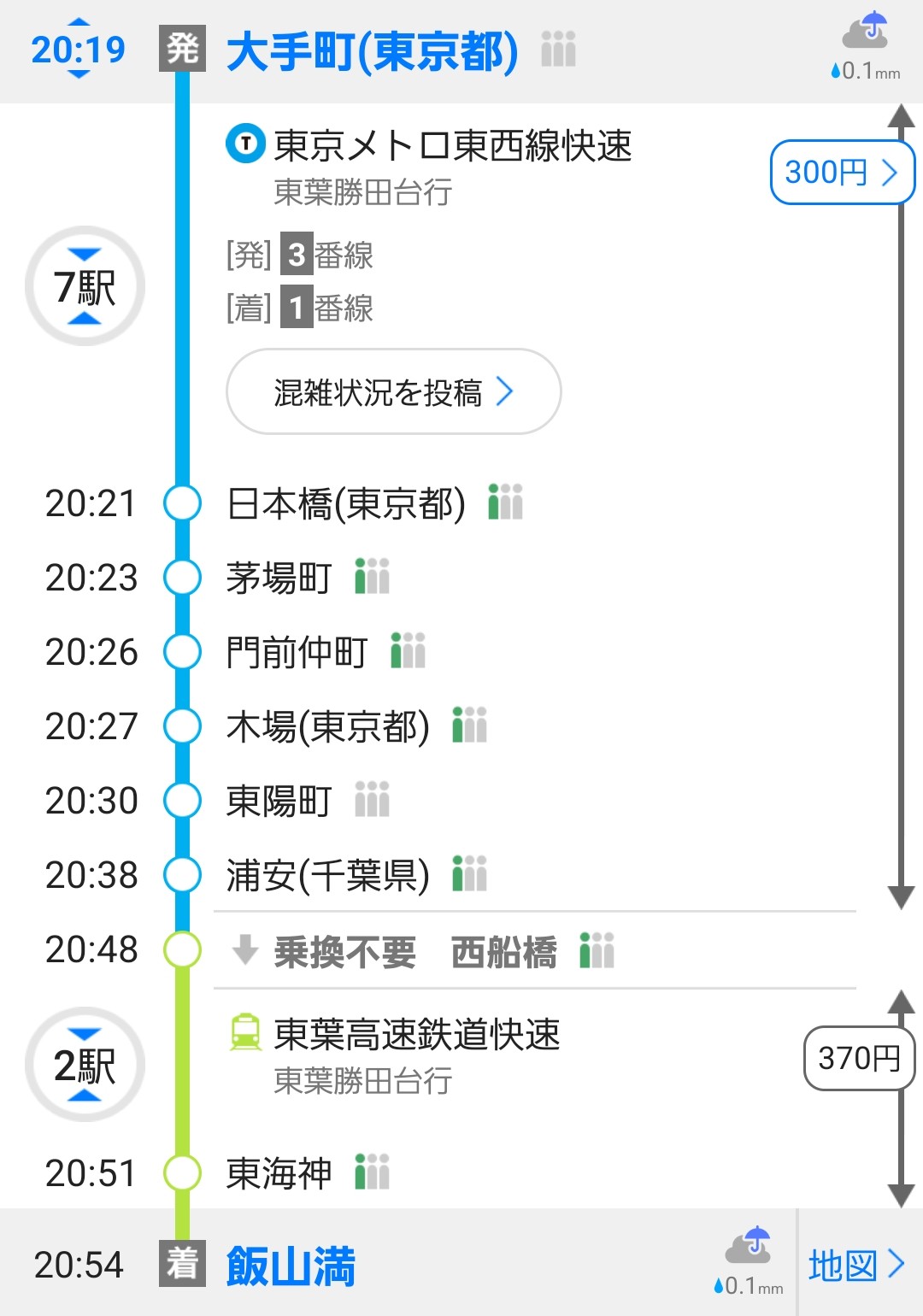
Task: Toggle the 2駅 stop list
Action: (85, 1065)
